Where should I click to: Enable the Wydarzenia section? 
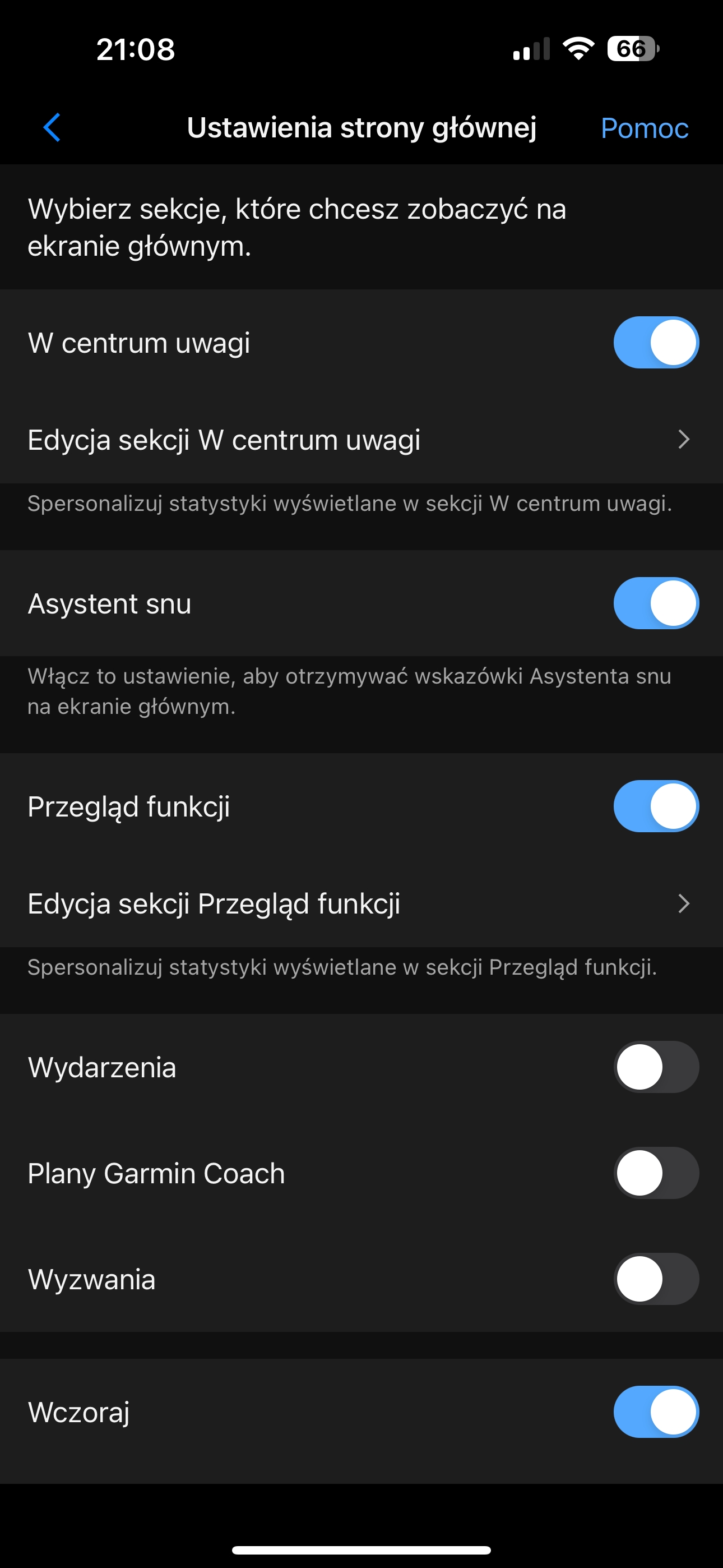coord(656,1067)
